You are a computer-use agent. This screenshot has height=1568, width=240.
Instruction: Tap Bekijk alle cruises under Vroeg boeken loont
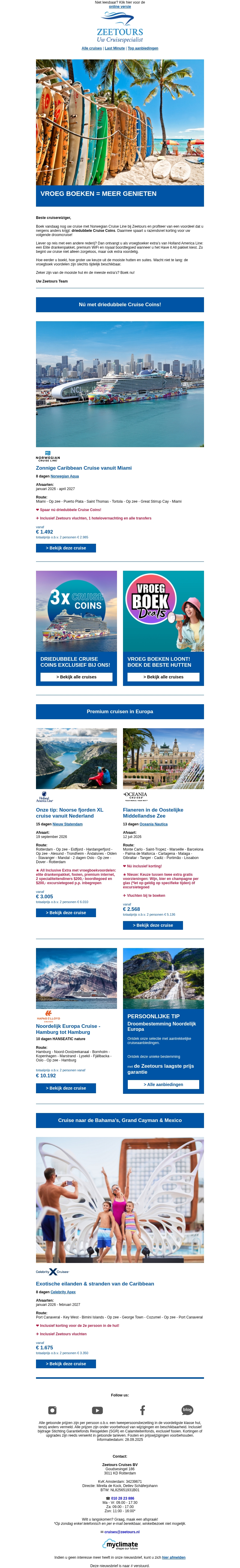tap(163, 677)
